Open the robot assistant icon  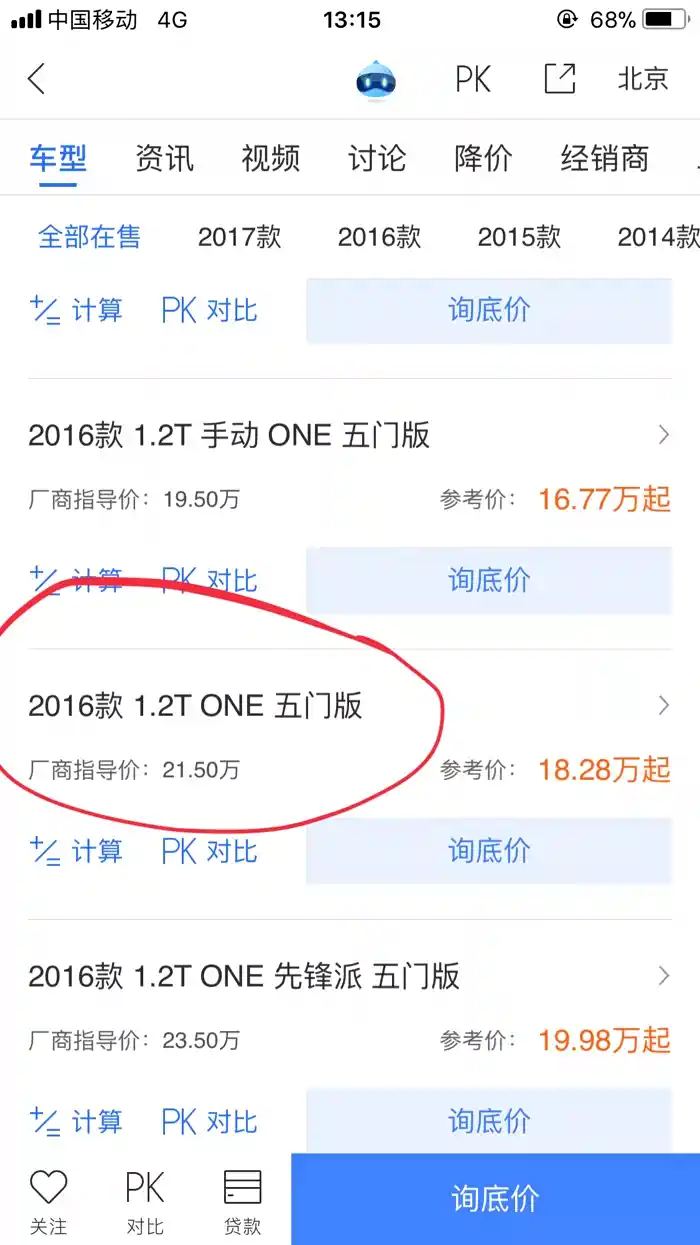(x=376, y=80)
